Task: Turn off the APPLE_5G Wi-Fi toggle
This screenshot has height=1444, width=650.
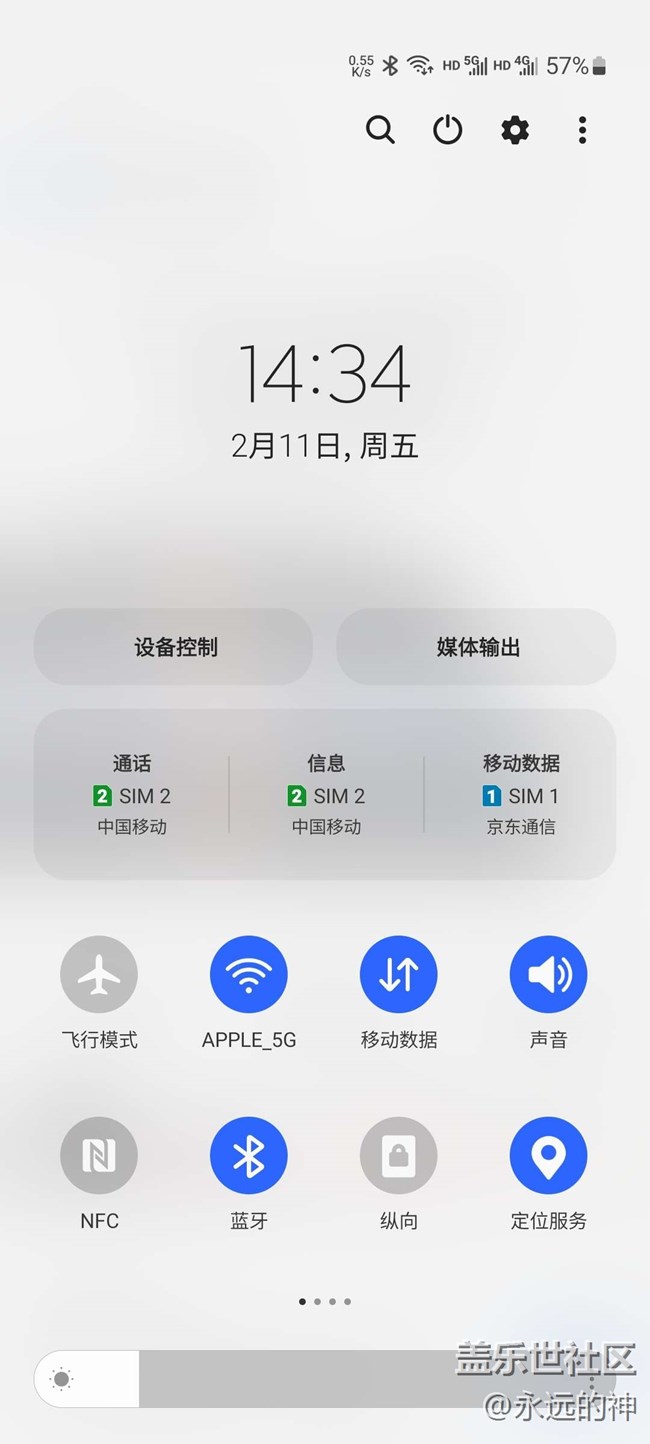Action: point(249,974)
